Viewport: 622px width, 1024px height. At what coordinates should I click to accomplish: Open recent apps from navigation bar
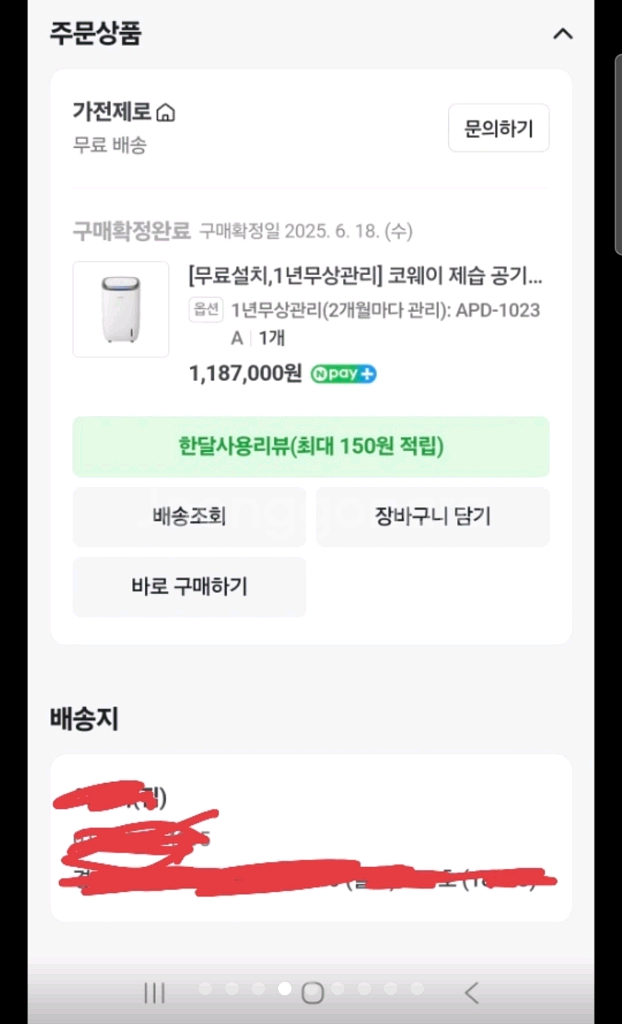tap(154, 992)
